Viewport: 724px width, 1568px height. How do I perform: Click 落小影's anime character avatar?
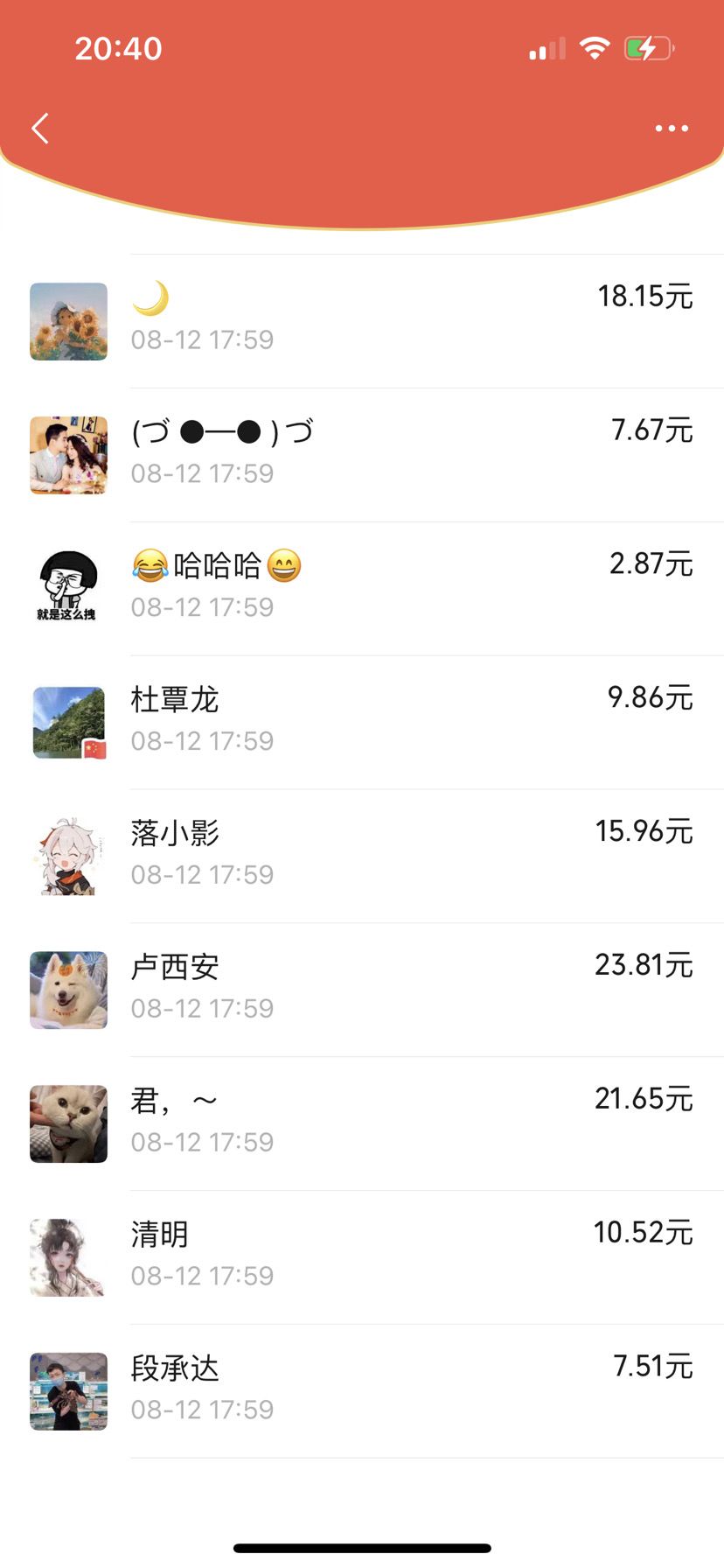(68, 856)
